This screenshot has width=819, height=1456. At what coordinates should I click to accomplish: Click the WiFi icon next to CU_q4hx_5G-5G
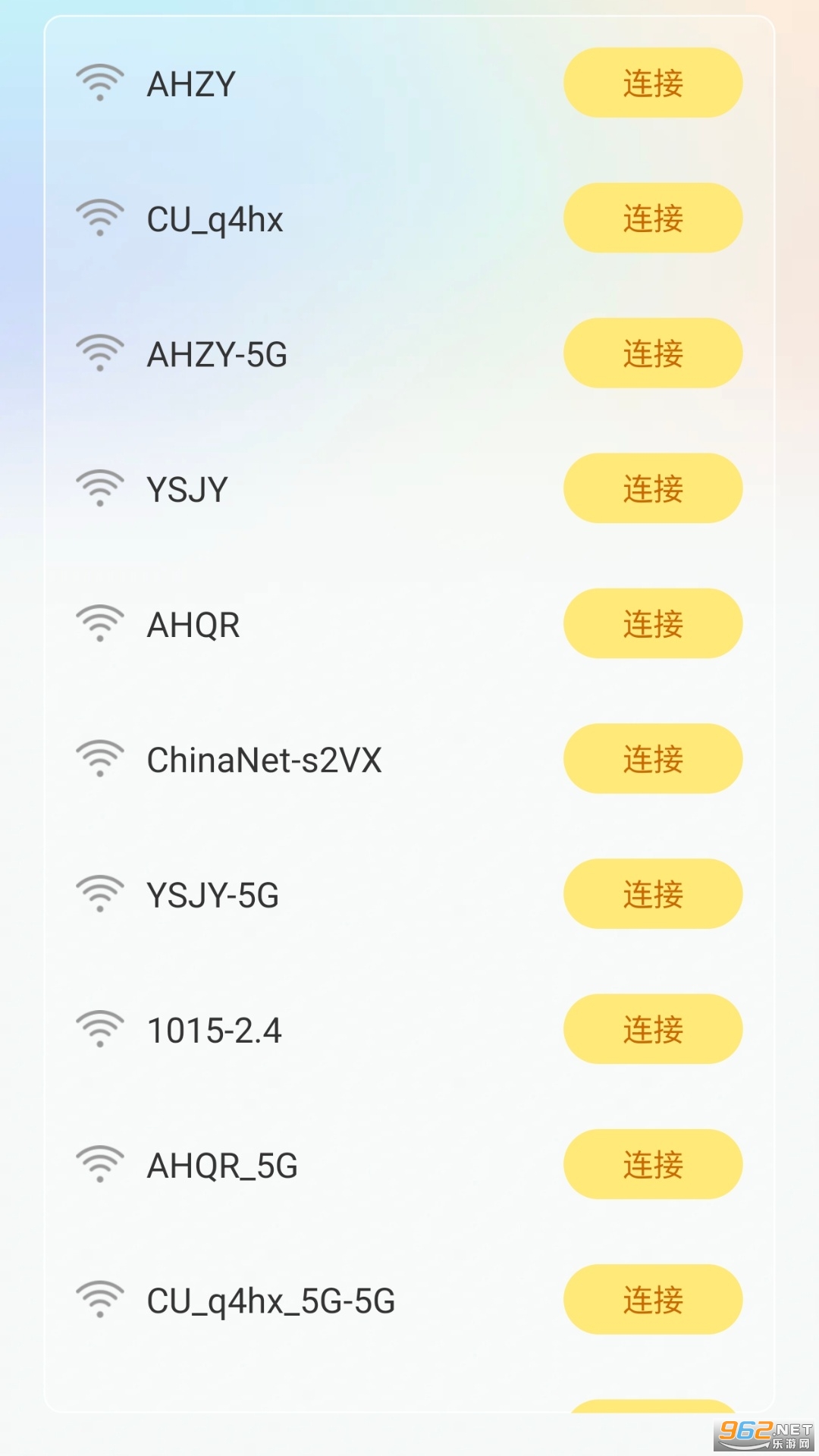click(x=99, y=1299)
